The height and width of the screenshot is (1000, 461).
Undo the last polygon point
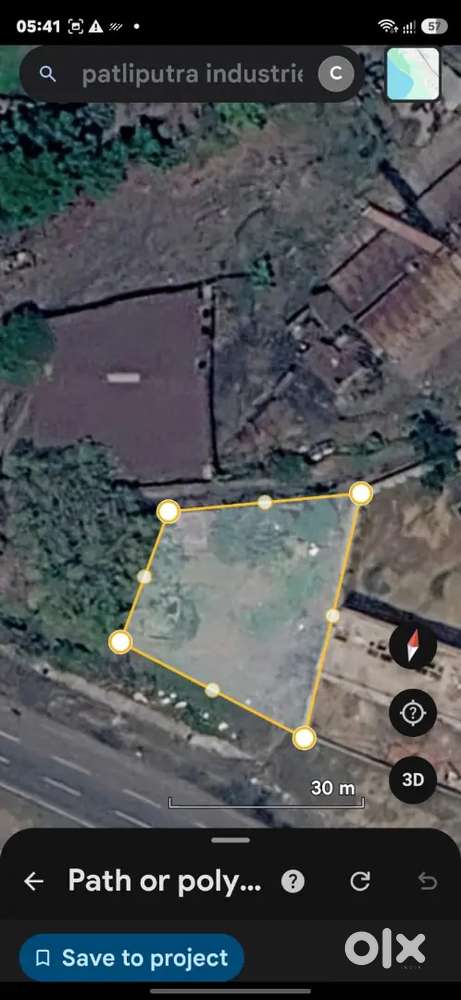point(427,881)
